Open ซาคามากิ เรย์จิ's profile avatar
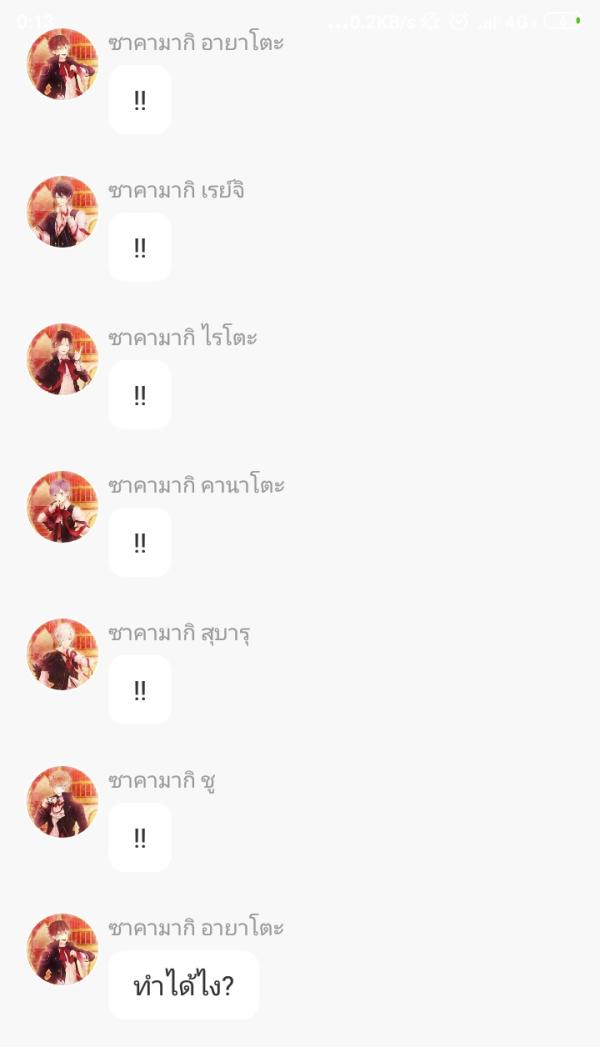600x1047 pixels. [62, 212]
